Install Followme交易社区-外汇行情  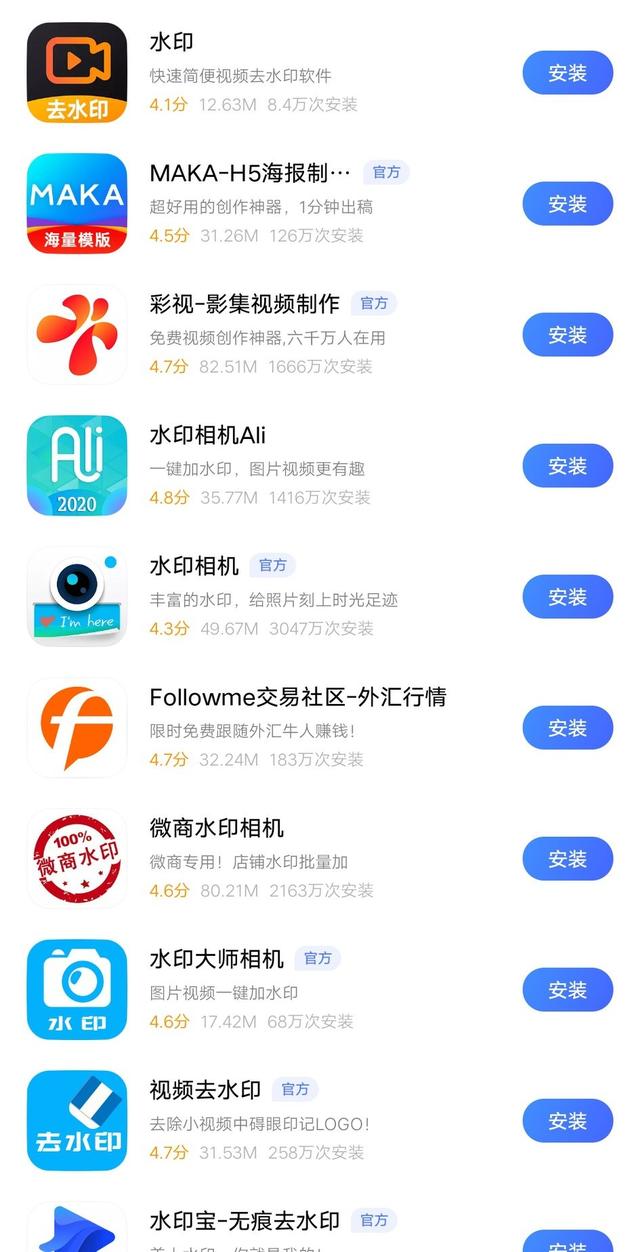tap(567, 728)
